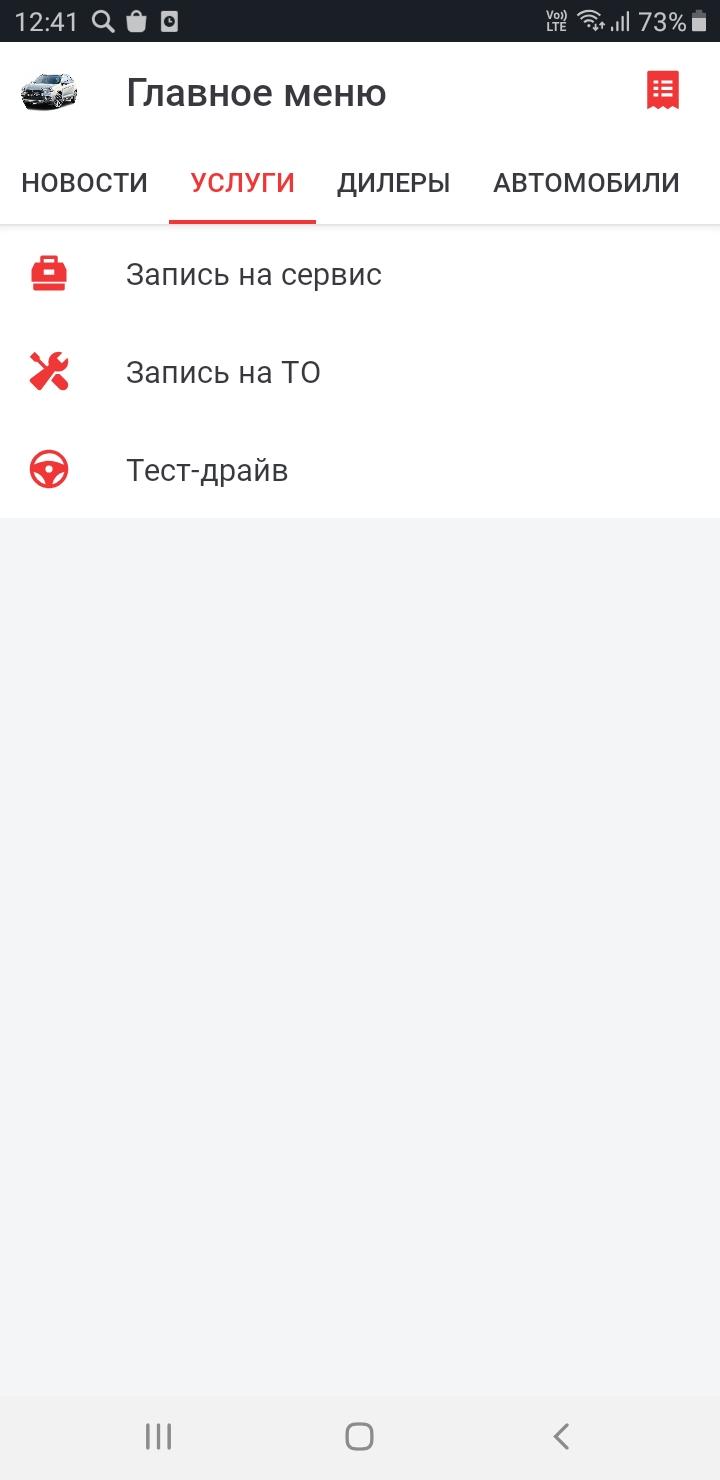Open the red list icon in the header
Viewport: 720px width, 1480px height.
click(662, 91)
